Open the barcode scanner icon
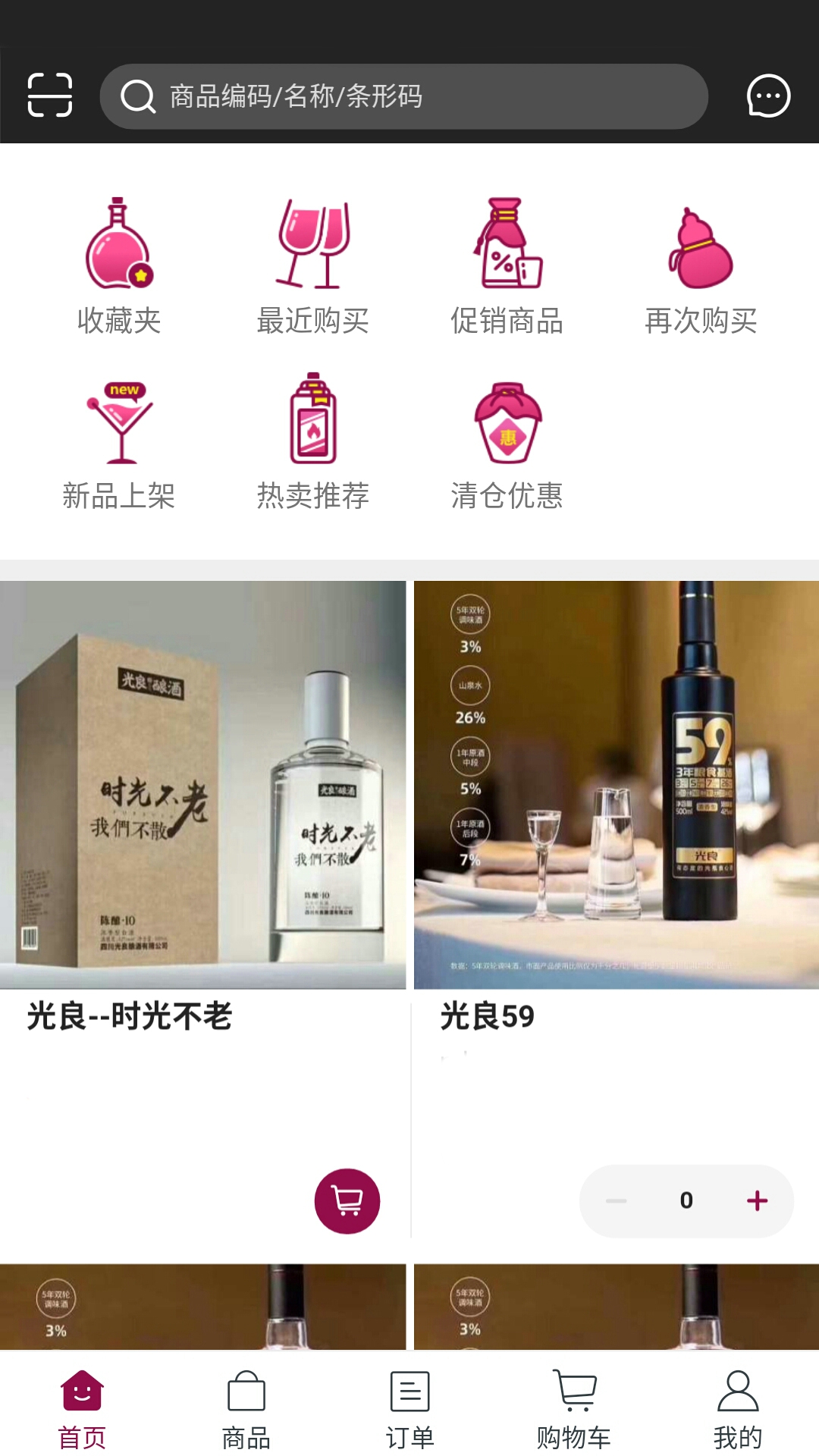This screenshot has height=1456, width=819. click(50, 96)
